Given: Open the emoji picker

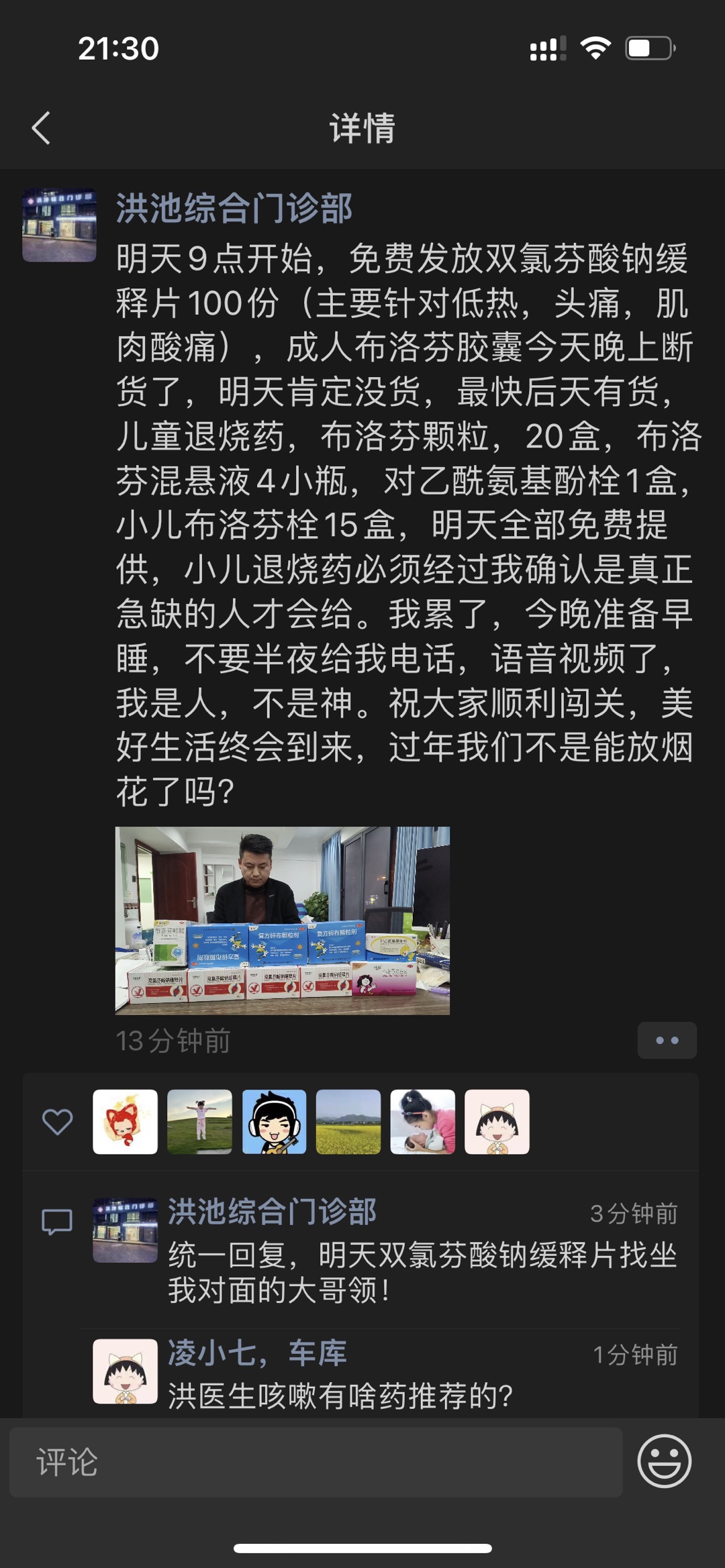Looking at the screenshot, I should point(664,1461).
